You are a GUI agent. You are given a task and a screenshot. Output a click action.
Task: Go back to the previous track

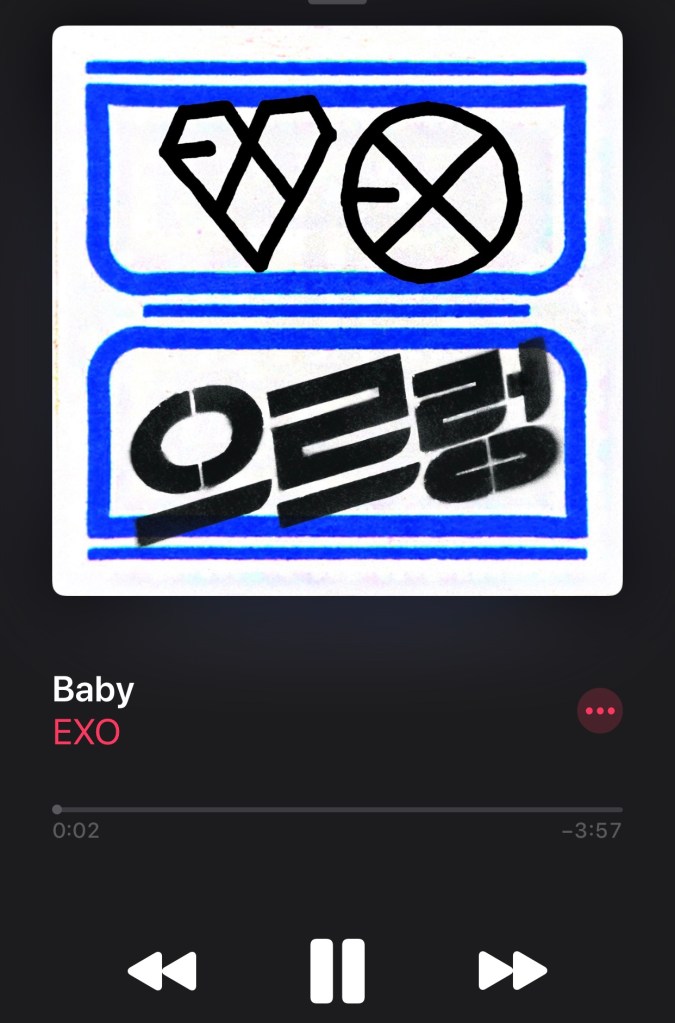(162, 970)
